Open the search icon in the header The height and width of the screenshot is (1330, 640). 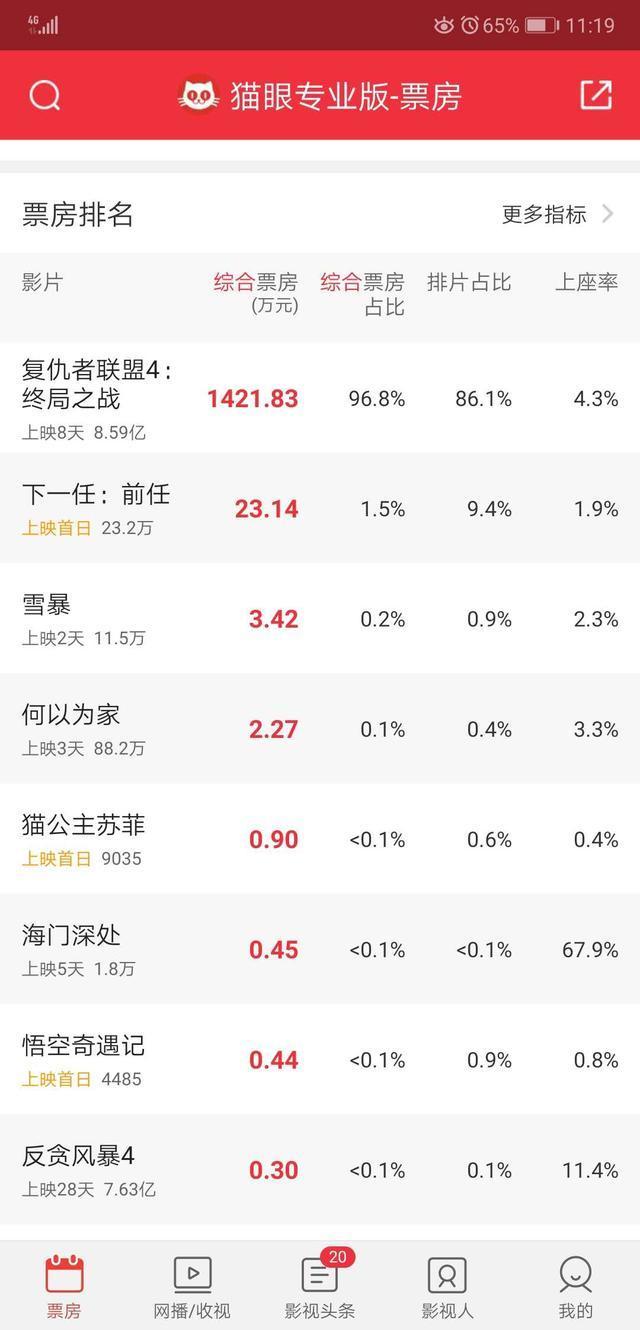point(45,96)
